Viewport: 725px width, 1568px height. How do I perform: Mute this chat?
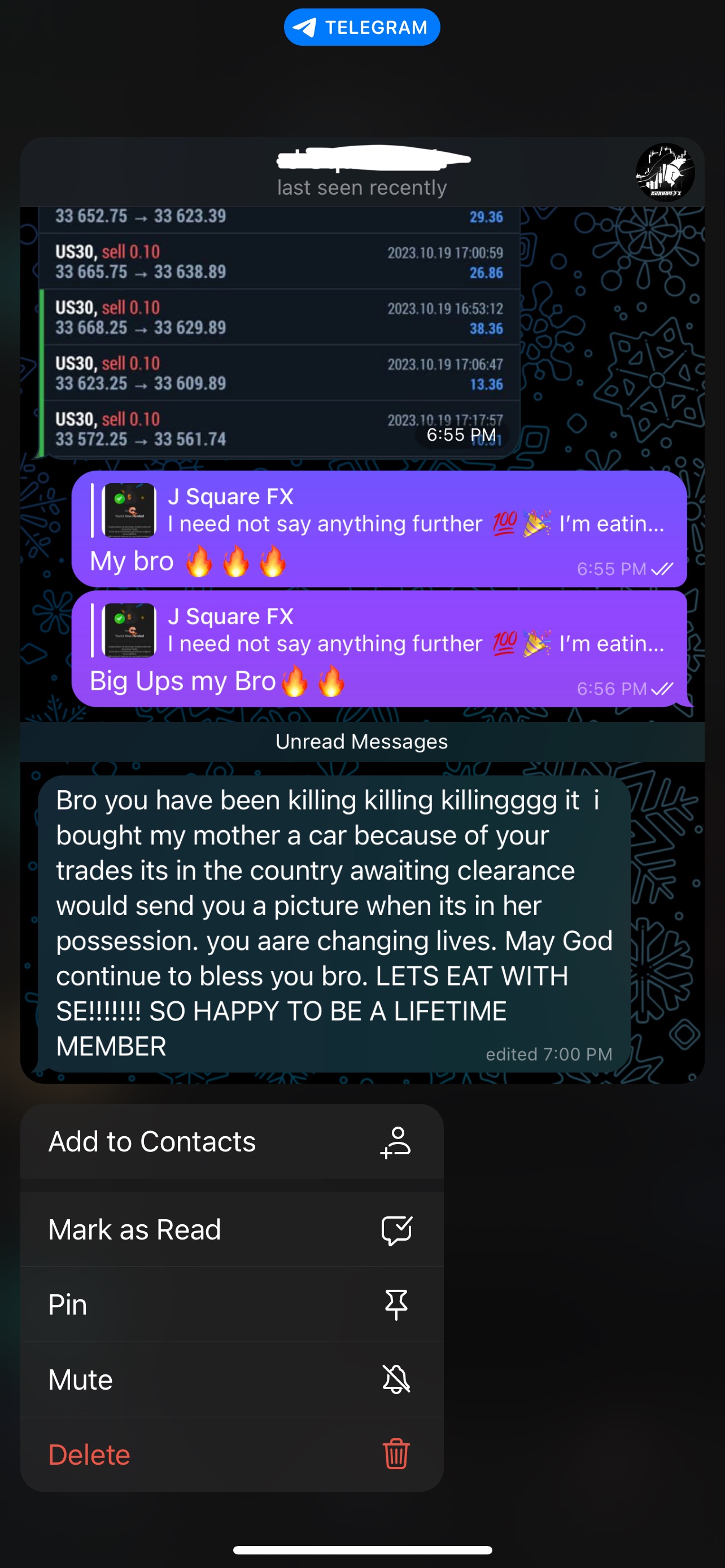point(232,1379)
